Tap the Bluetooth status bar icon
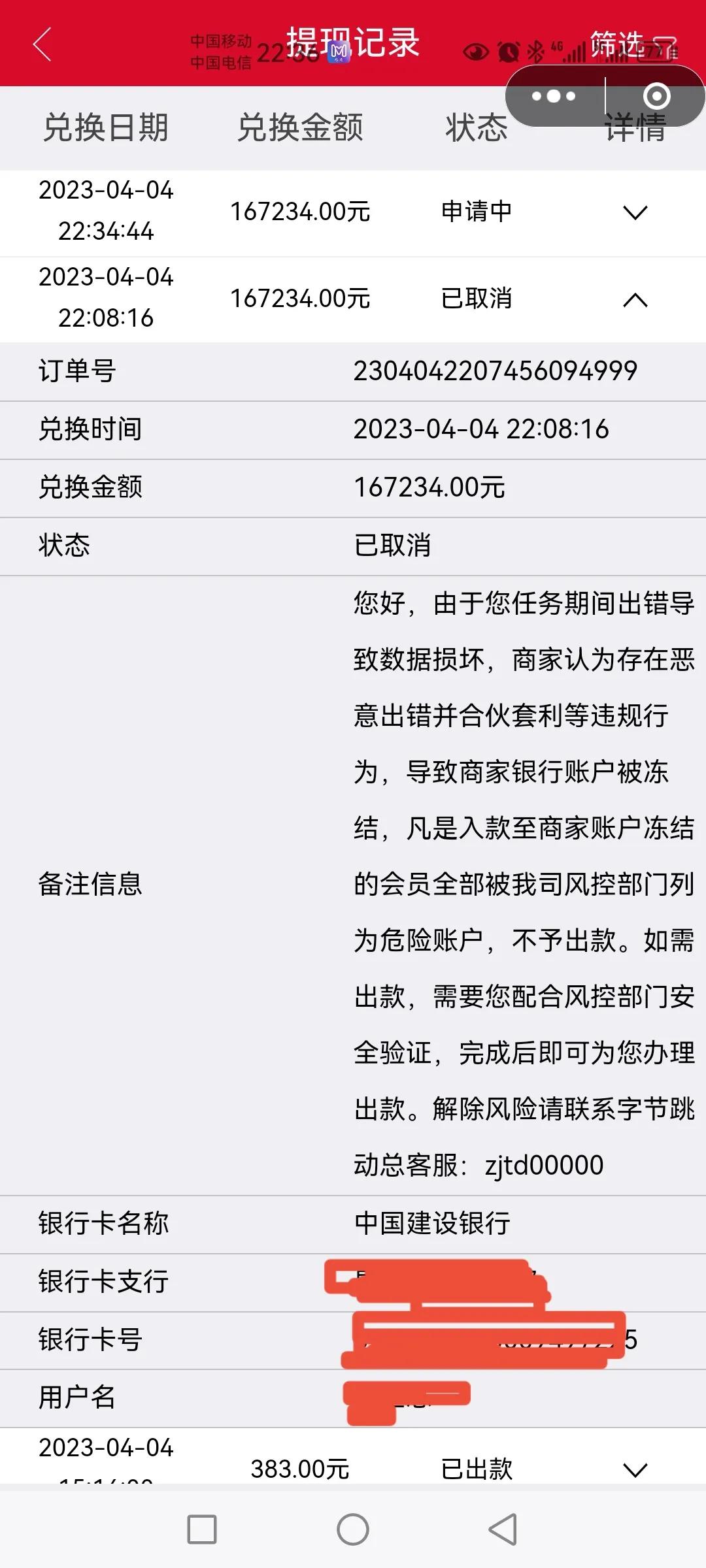The width and height of the screenshot is (706, 1568). pyautogui.click(x=535, y=51)
